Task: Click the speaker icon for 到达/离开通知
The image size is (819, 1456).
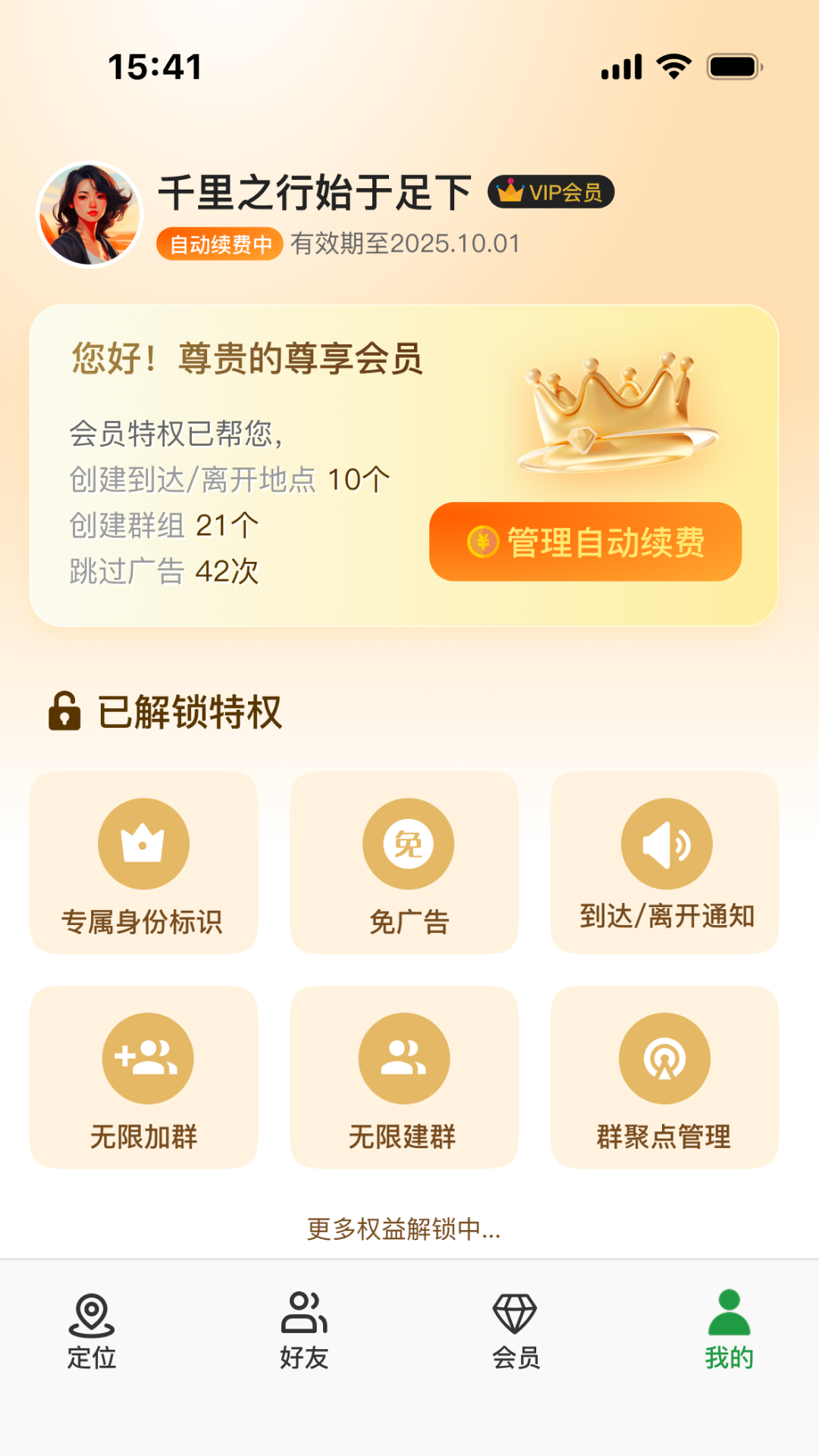Action: click(x=665, y=843)
